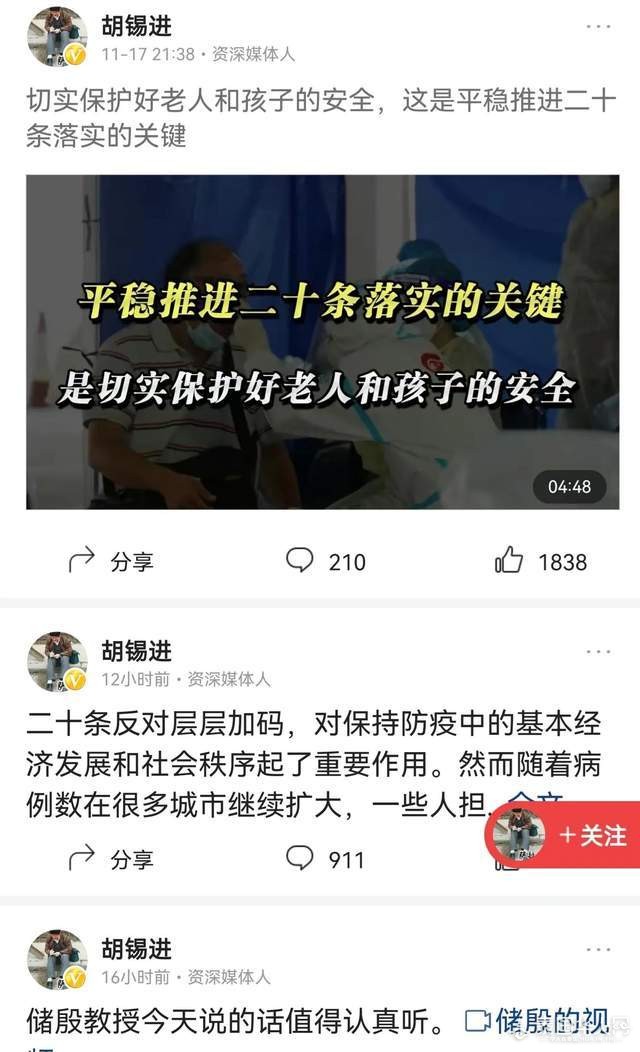Open overflow menu on the 16小时前 post

(598, 948)
